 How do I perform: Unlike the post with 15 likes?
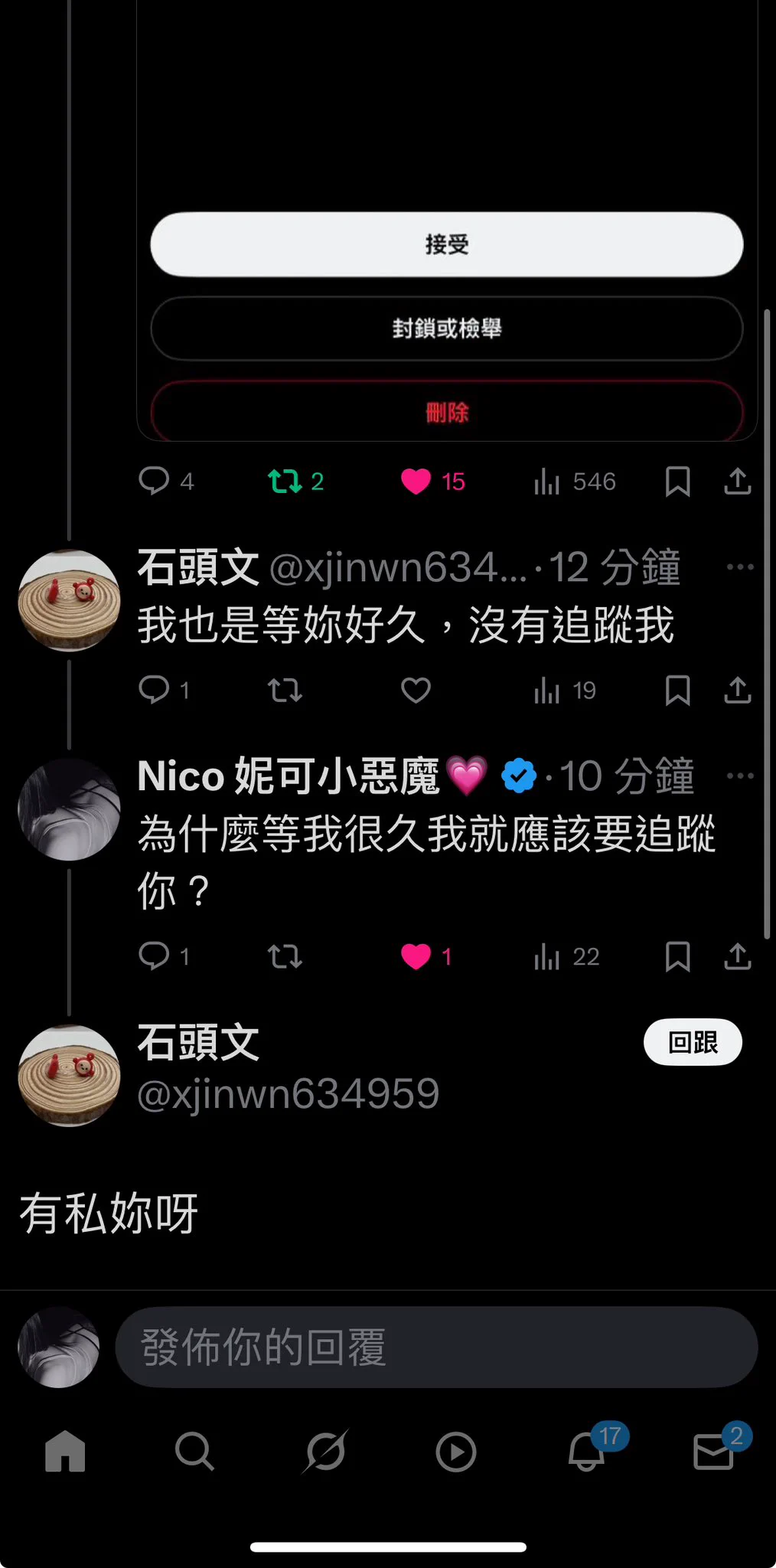(416, 482)
